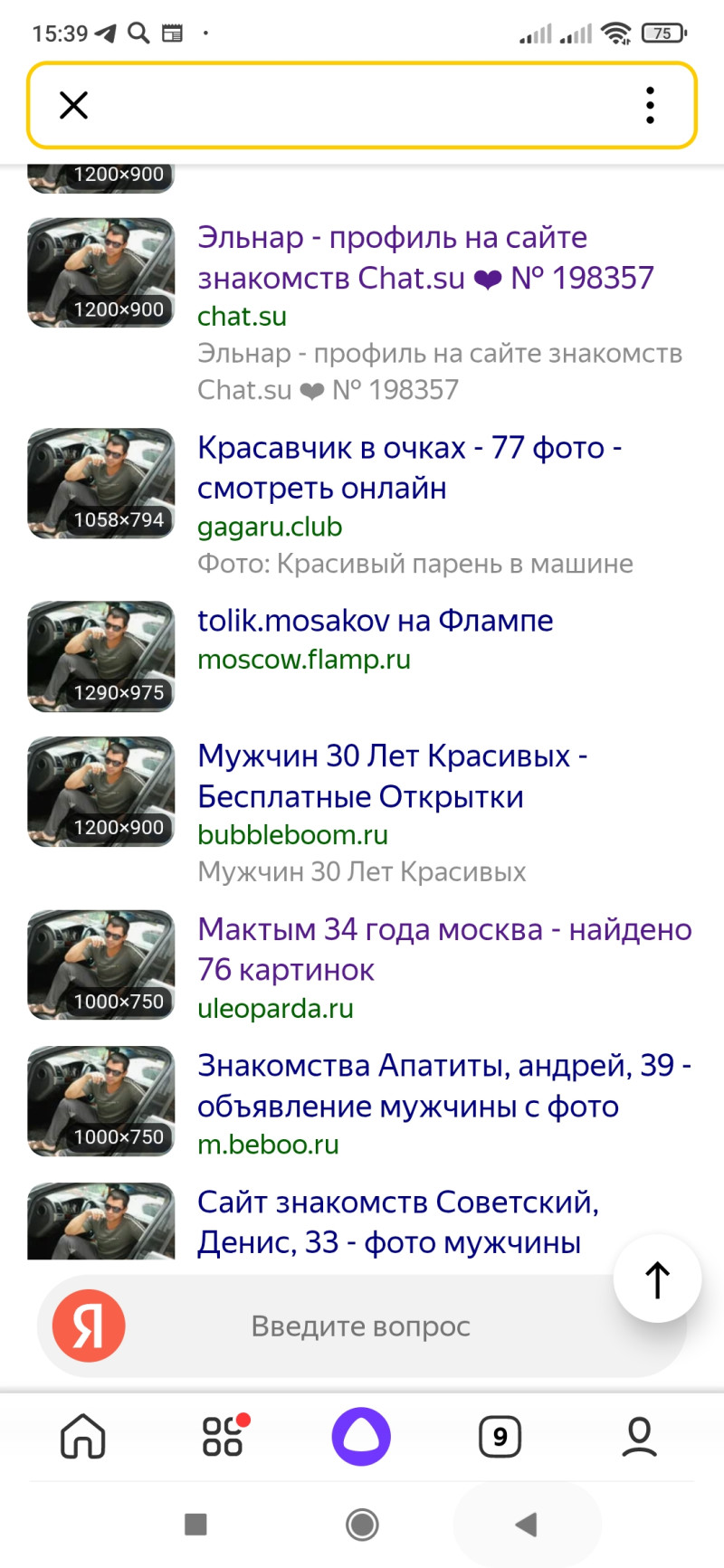
Task: Open tolik.mosakov на Флампе result
Action: 375,621
